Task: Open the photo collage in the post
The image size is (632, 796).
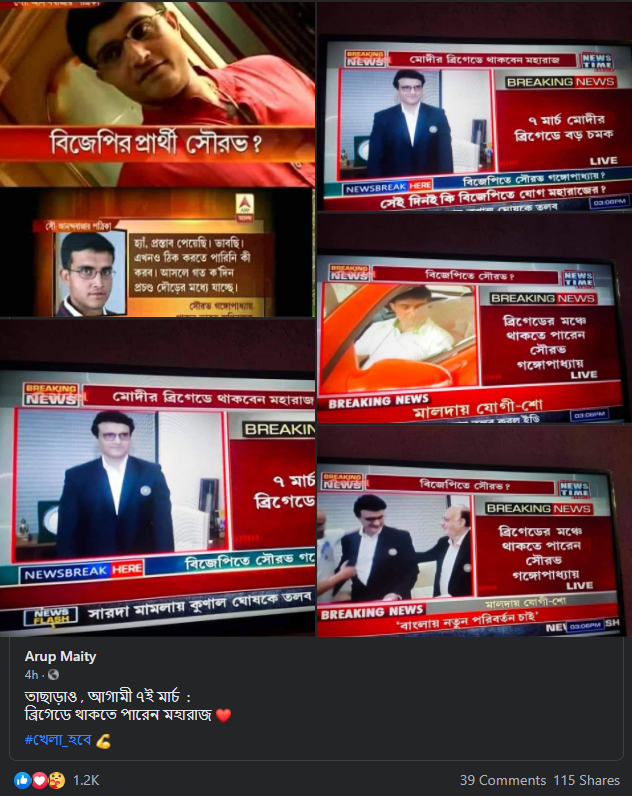Action: pos(316,318)
